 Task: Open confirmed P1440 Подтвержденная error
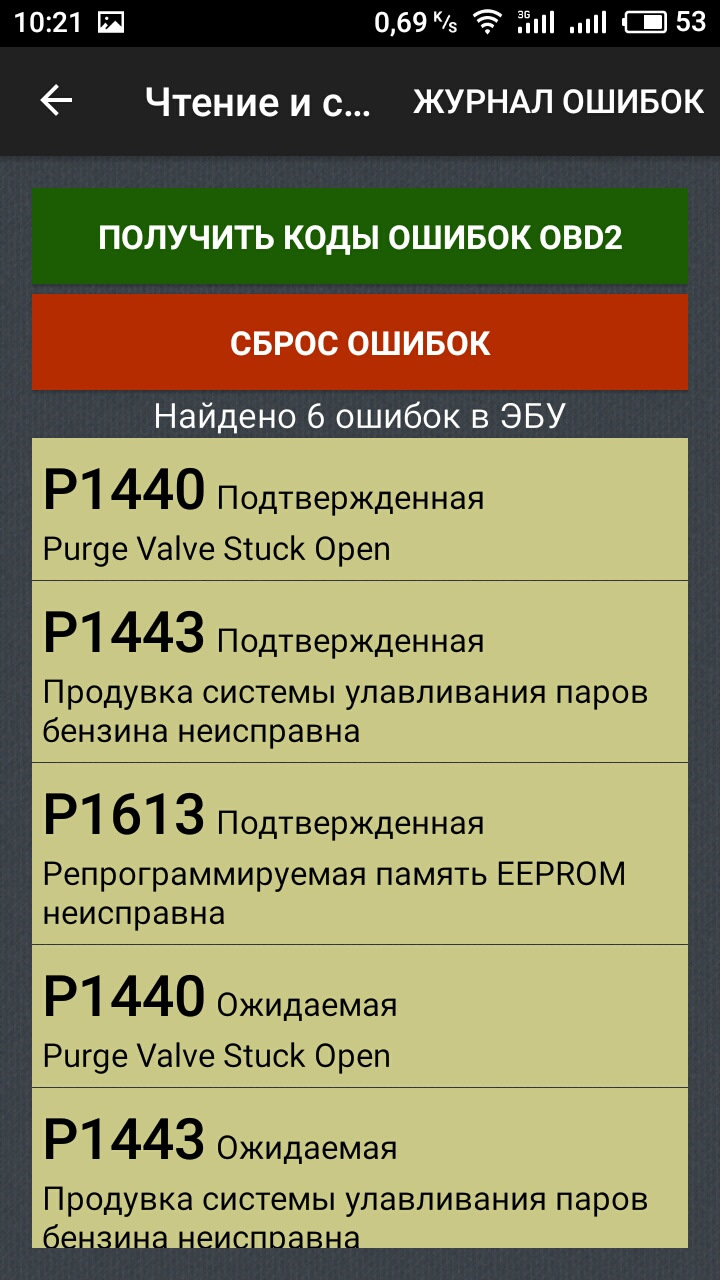point(360,510)
